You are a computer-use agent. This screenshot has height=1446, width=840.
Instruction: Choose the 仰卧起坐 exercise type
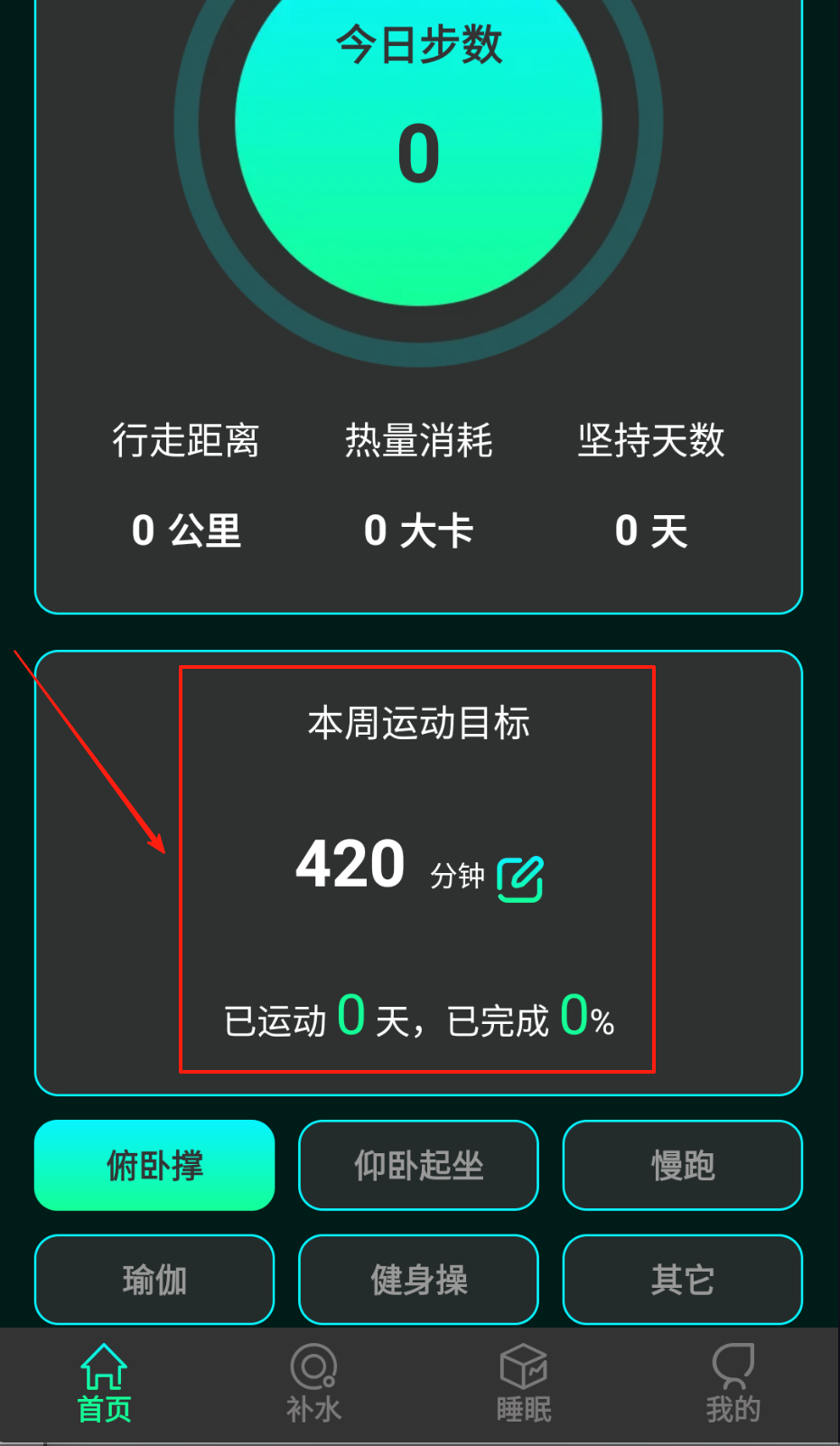pos(418,1165)
